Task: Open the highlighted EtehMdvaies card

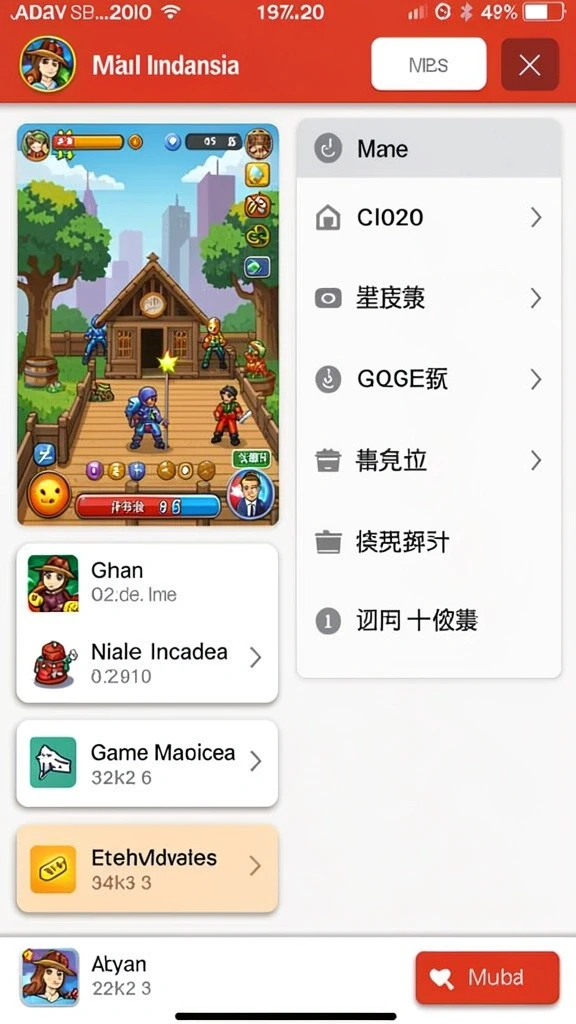Action: point(147,868)
